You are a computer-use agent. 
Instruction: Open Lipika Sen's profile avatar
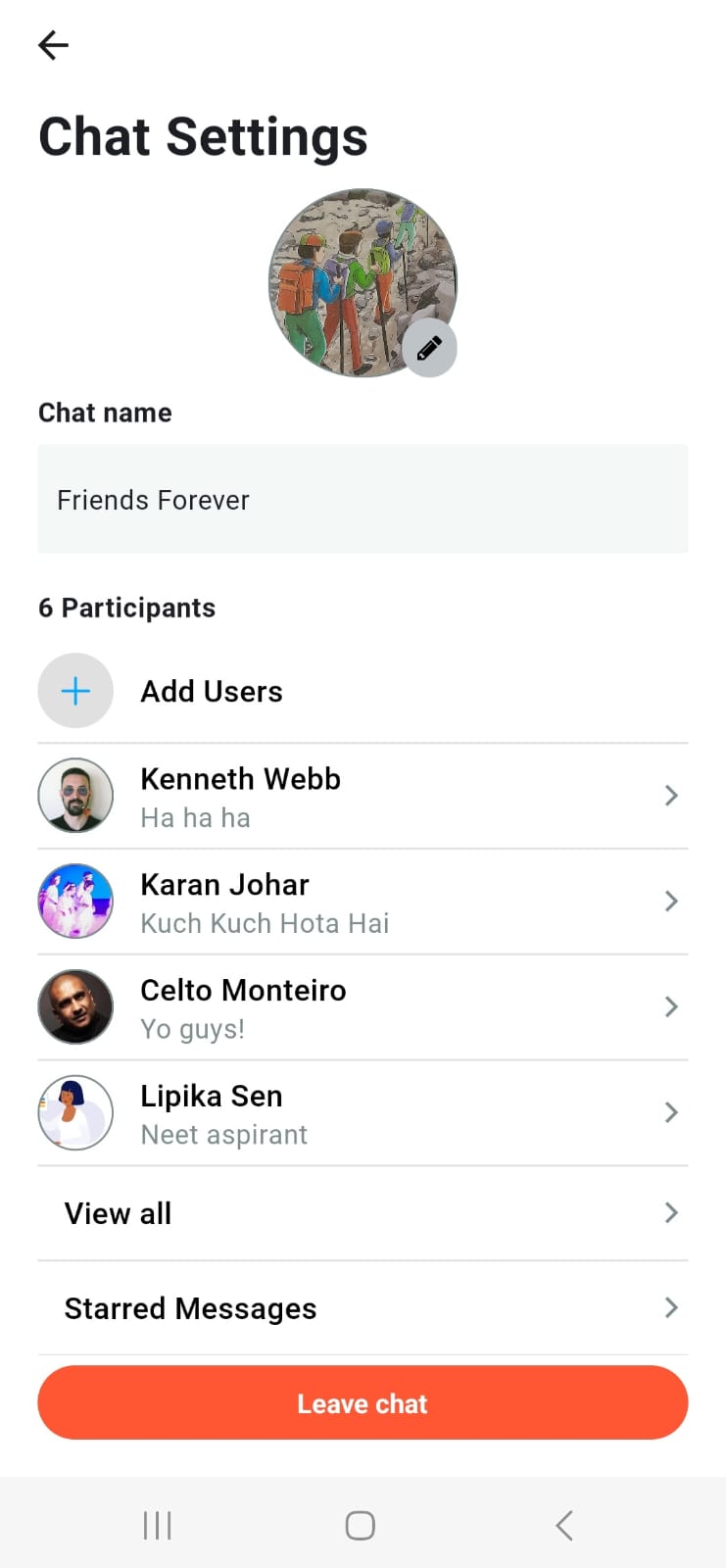tap(75, 1112)
